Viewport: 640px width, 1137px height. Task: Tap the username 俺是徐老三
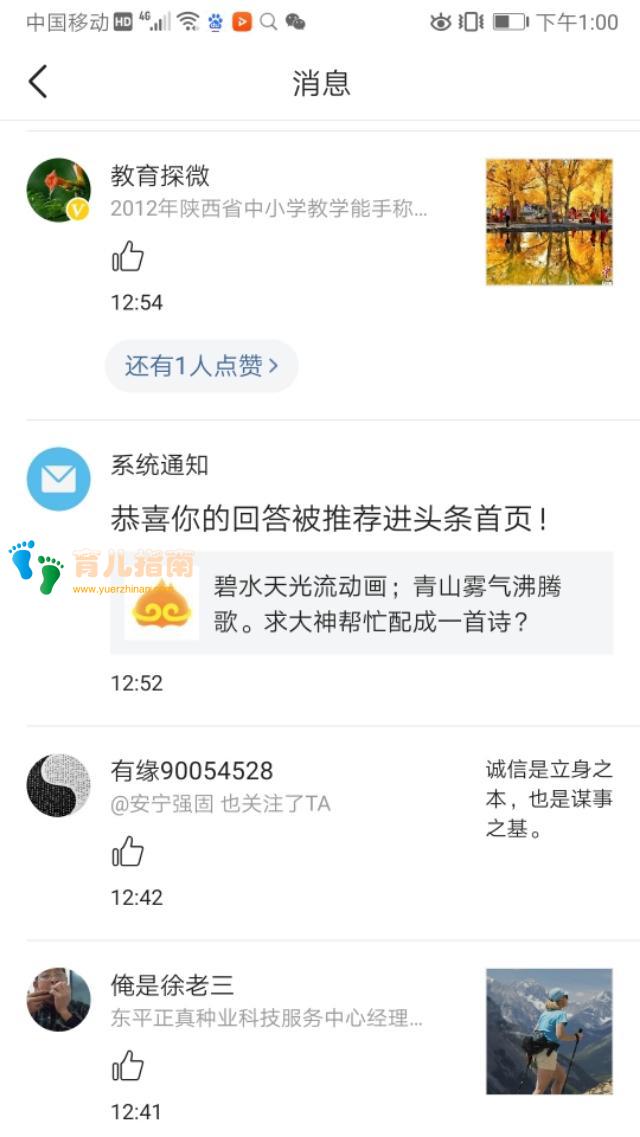click(x=172, y=985)
